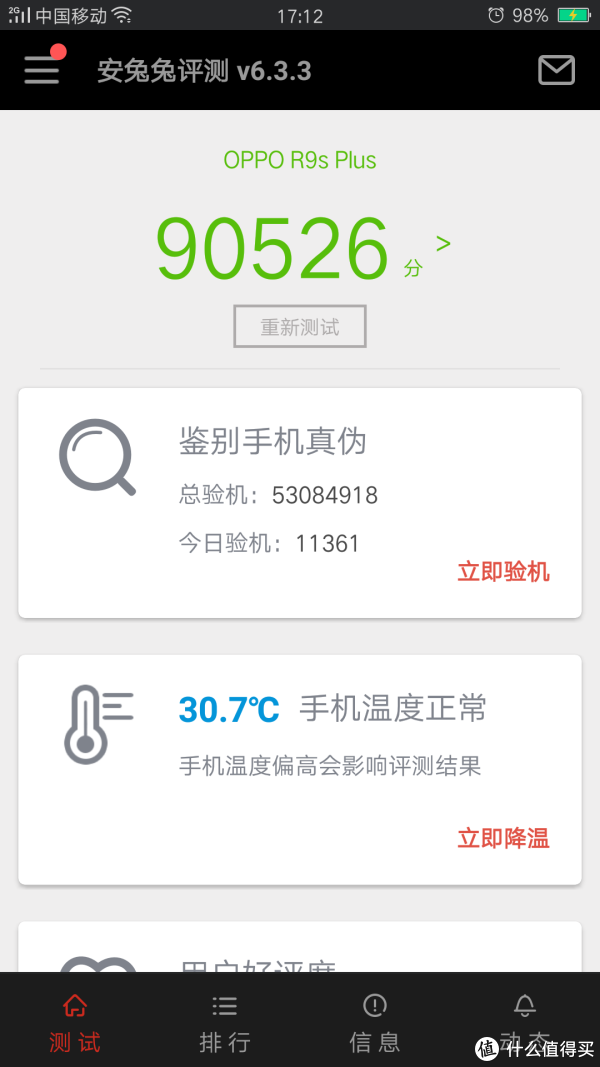Switch to the 测试 tab
This screenshot has width=600, height=1067.
(x=75, y=1022)
